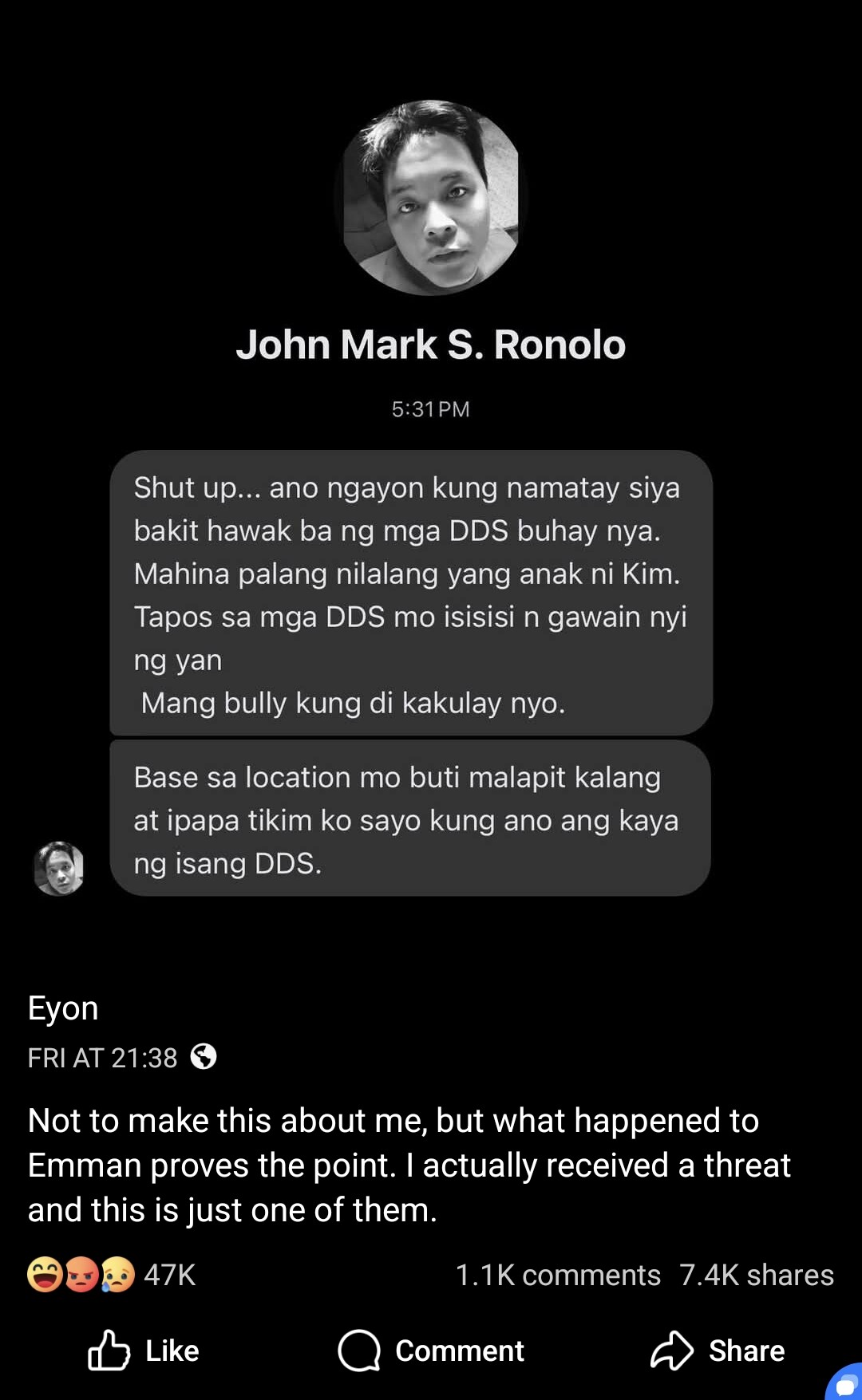The width and height of the screenshot is (862, 1400).
Task: View the 47K reactions list
Action: pyautogui.click(x=112, y=1275)
